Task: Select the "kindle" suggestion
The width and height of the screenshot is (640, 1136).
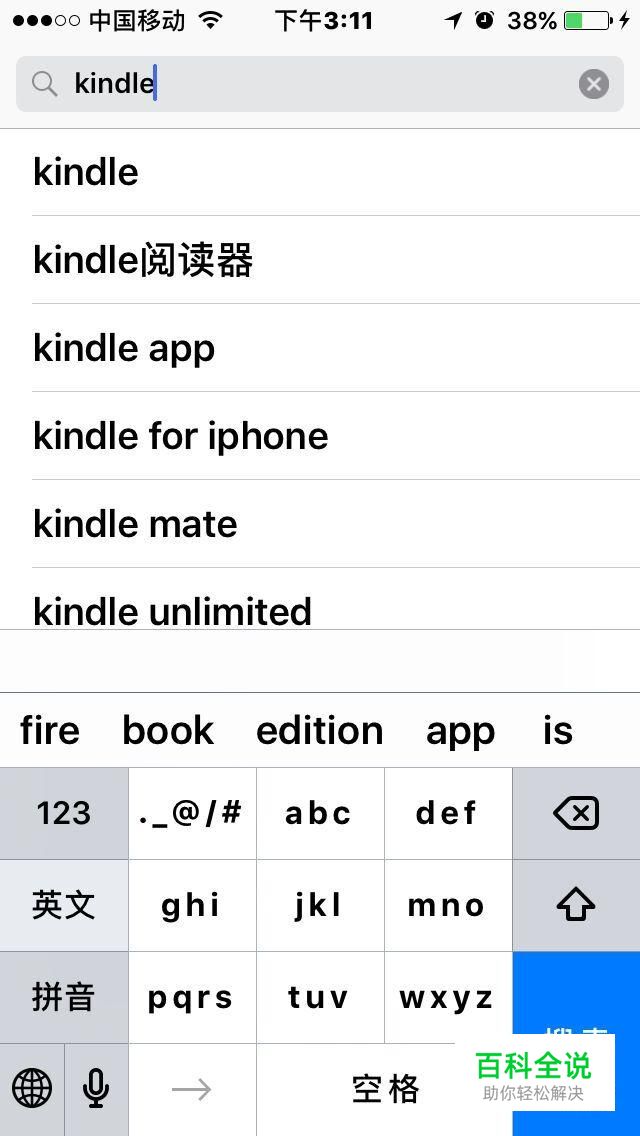Action: coord(86,172)
